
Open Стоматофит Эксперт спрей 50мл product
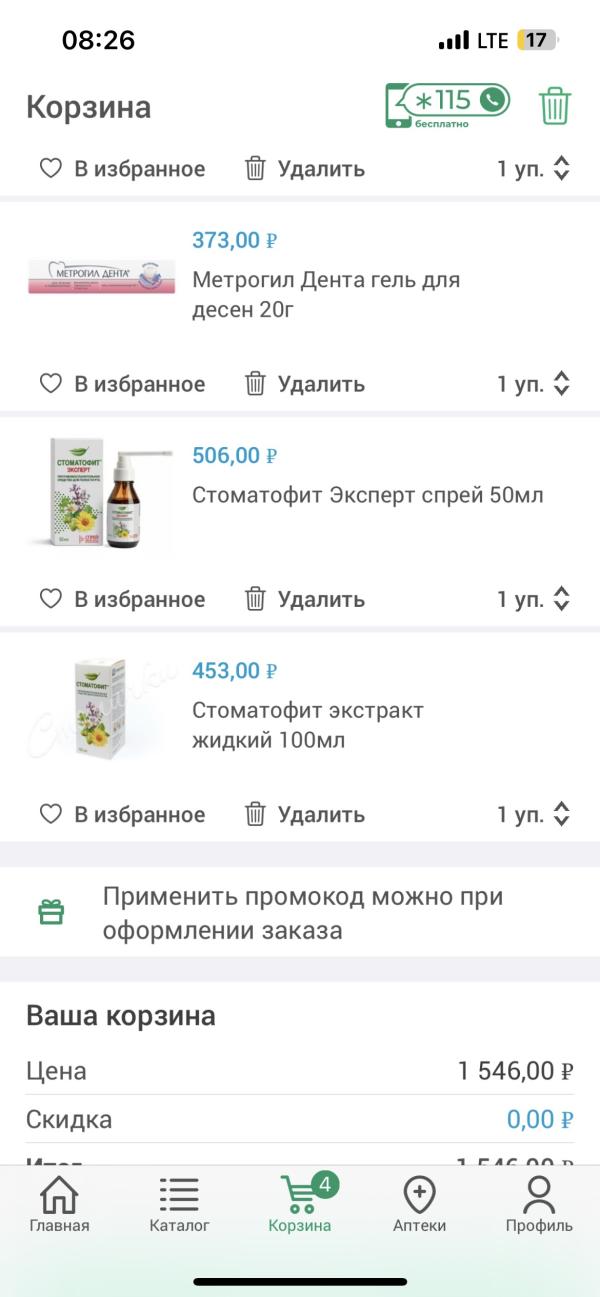(367, 495)
